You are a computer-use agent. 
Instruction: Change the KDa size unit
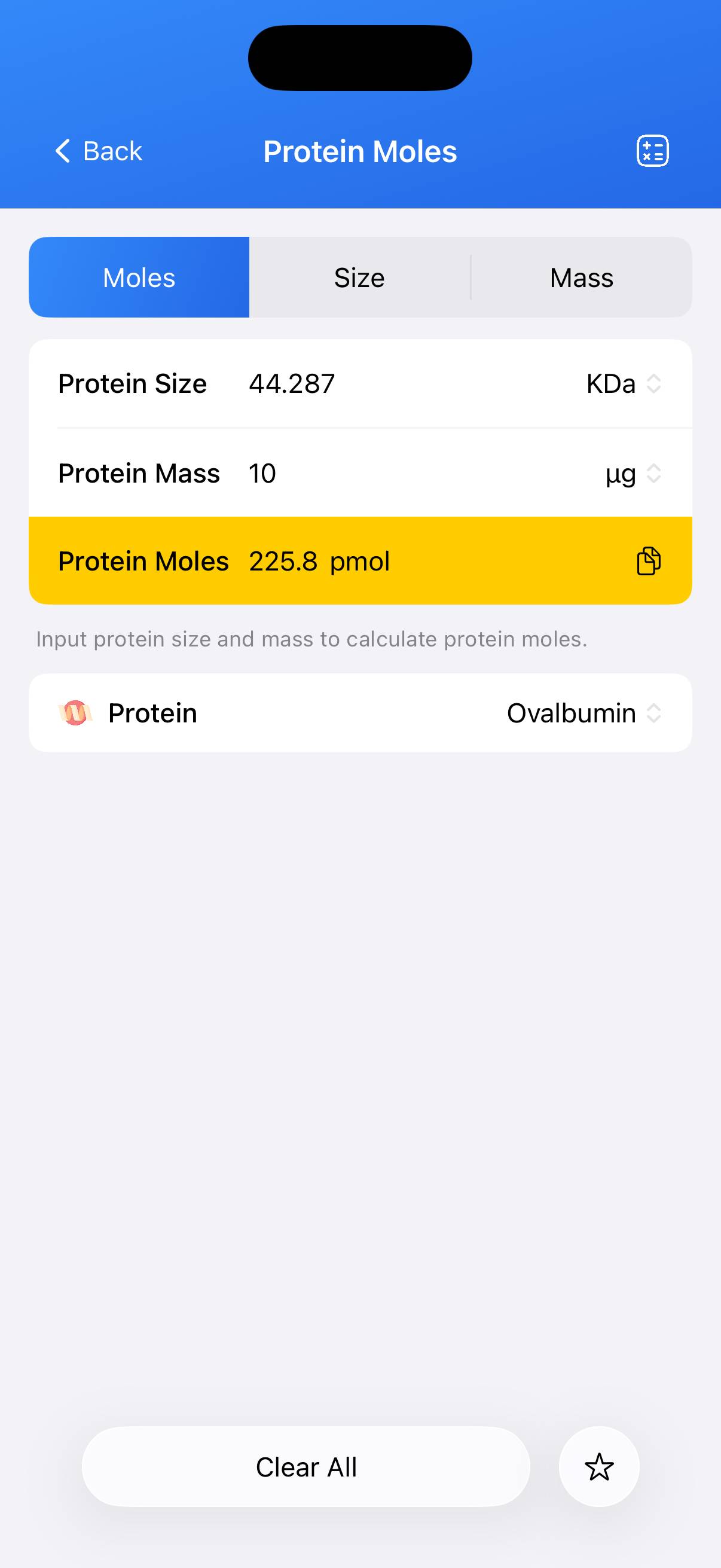[623, 384]
